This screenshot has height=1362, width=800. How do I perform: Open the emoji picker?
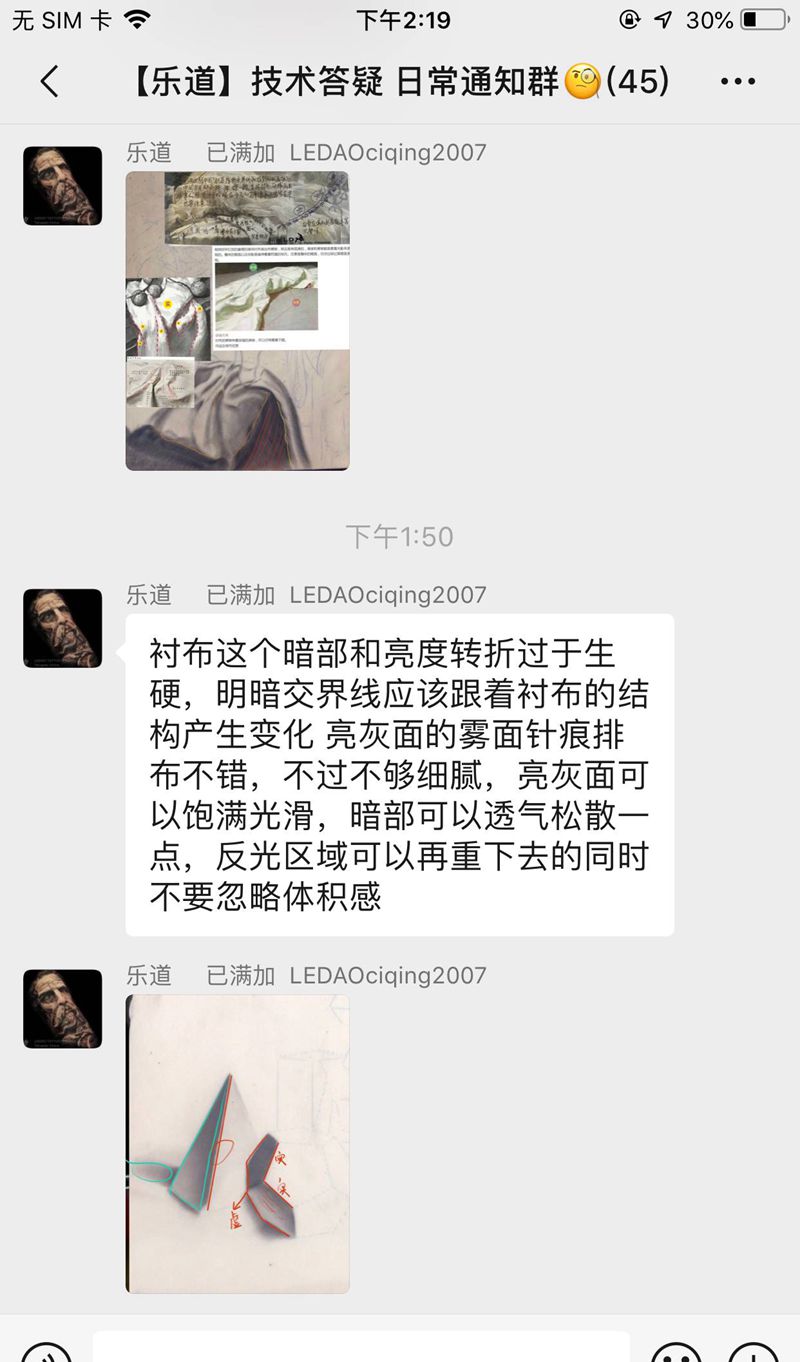click(x=676, y=1352)
